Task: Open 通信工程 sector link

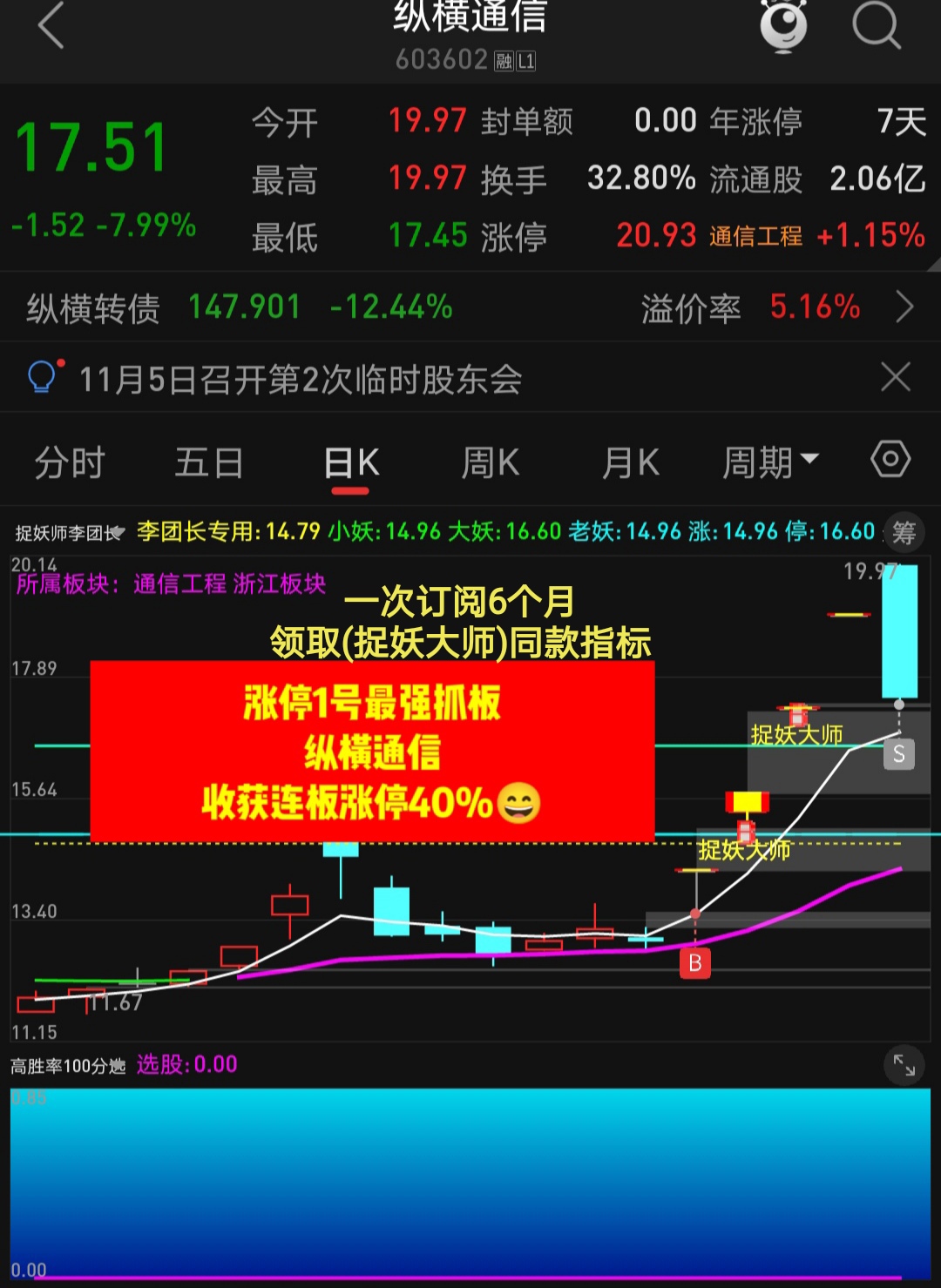Action: (x=755, y=236)
